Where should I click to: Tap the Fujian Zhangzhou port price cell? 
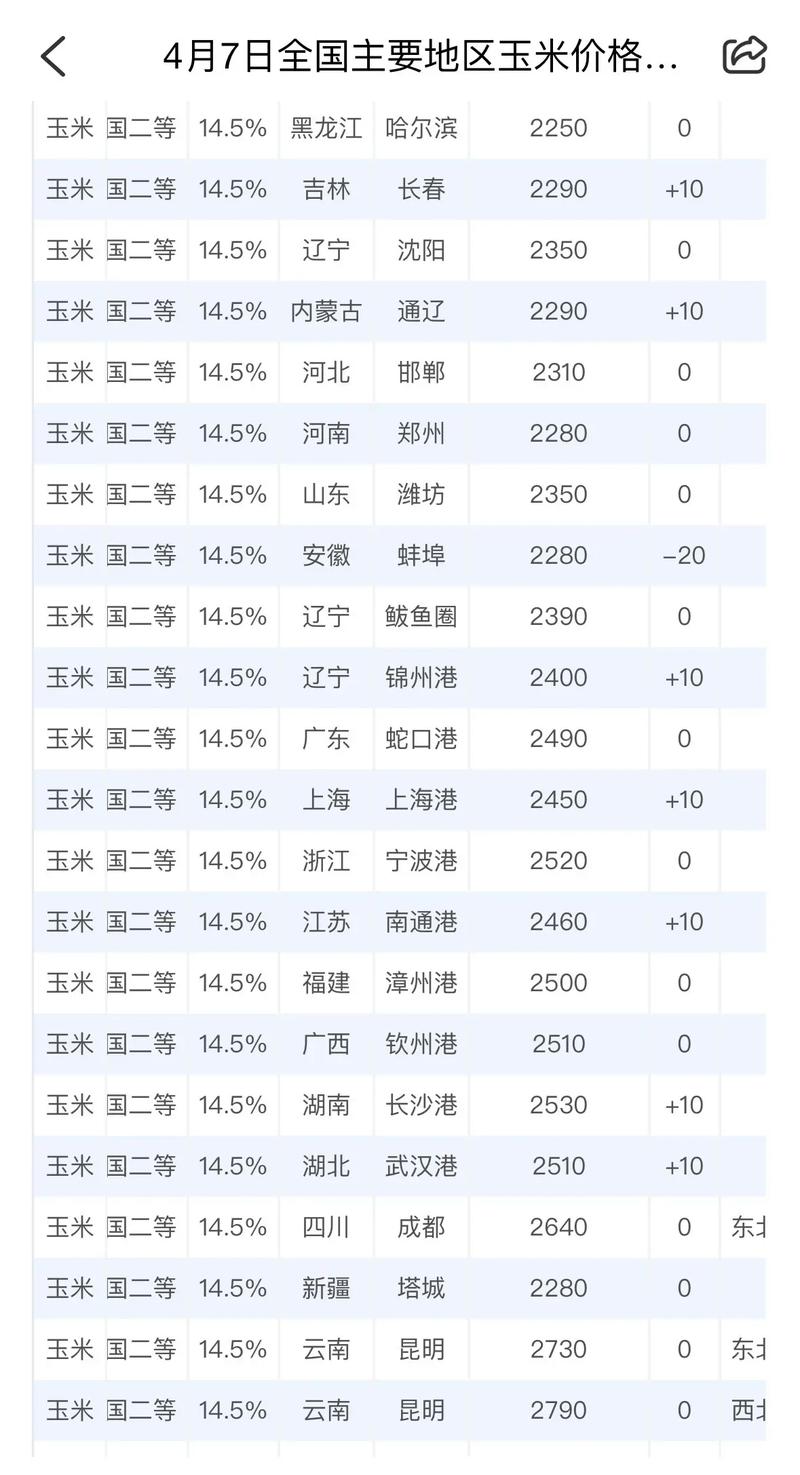(x=557, y=983)
